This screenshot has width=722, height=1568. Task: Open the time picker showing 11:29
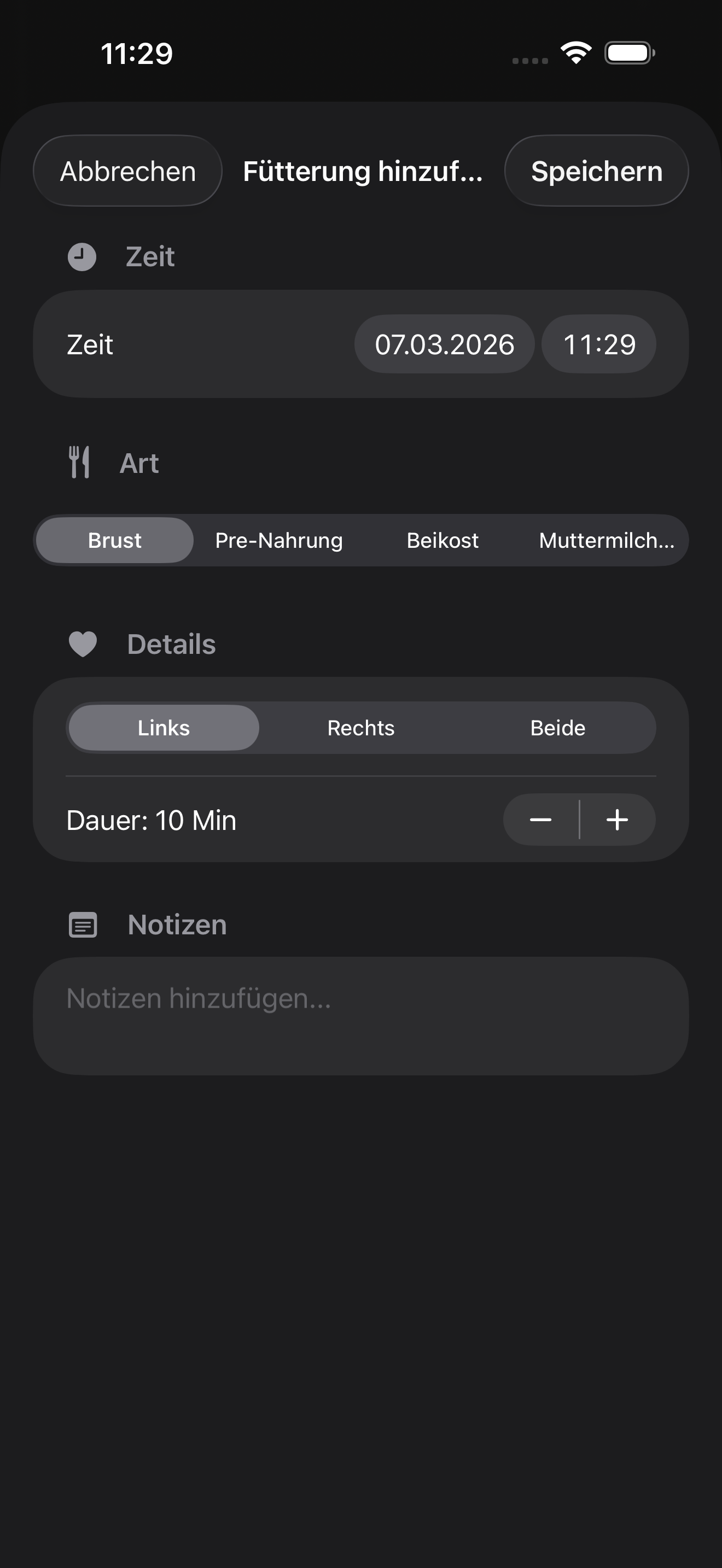[x=598, y=344]
